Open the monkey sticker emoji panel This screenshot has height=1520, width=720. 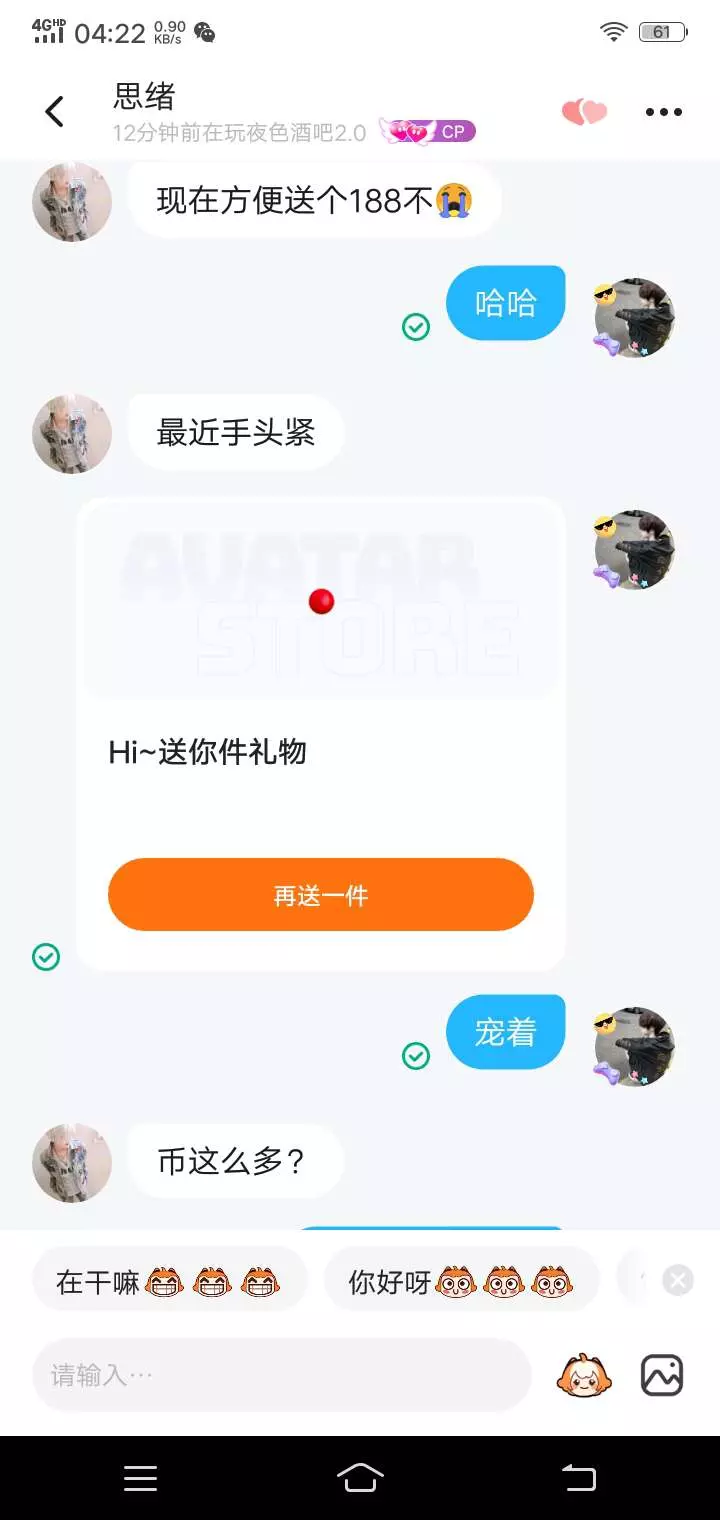click(584, 1376)
